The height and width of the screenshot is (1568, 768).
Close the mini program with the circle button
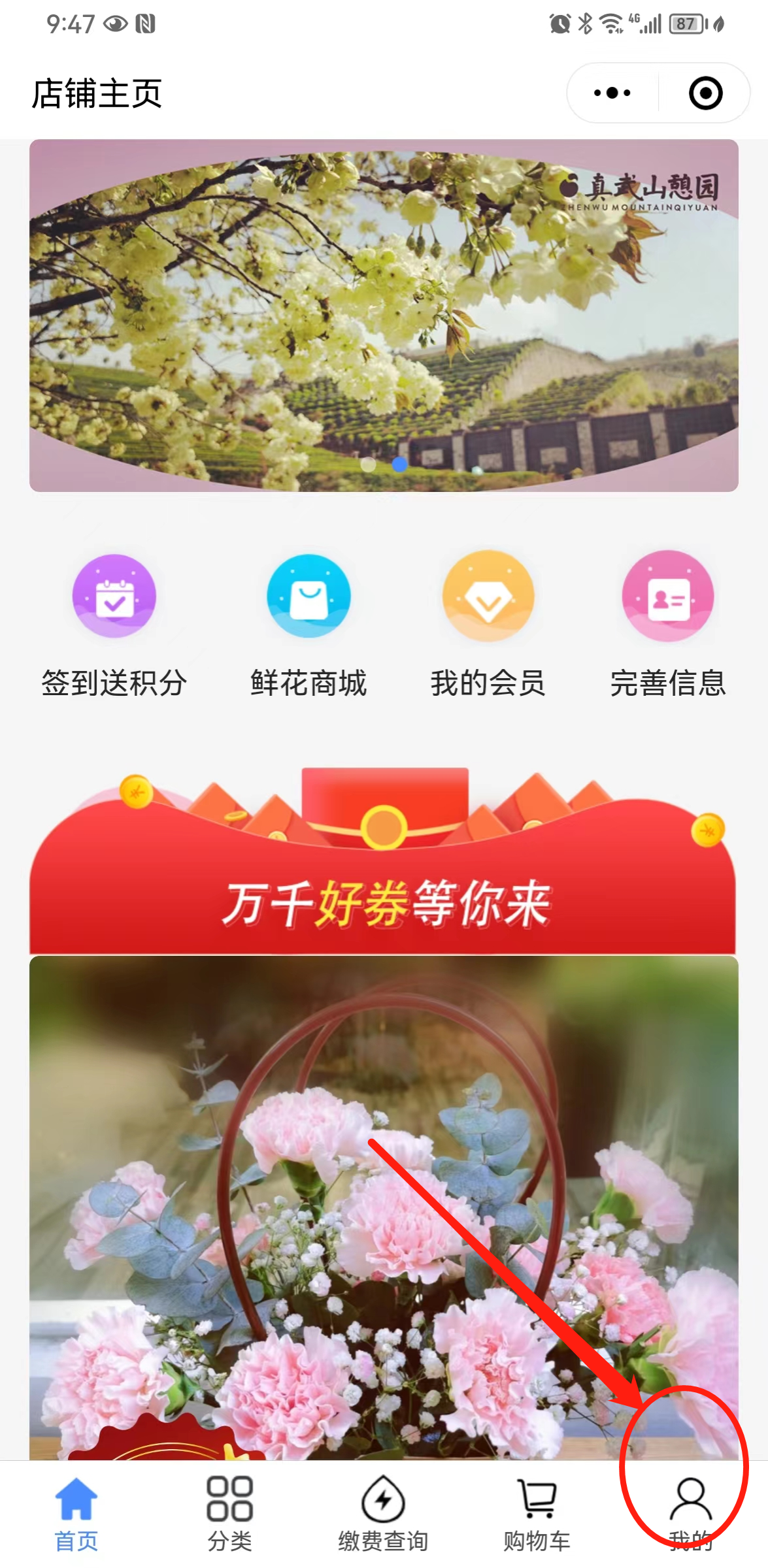[705, 93]
